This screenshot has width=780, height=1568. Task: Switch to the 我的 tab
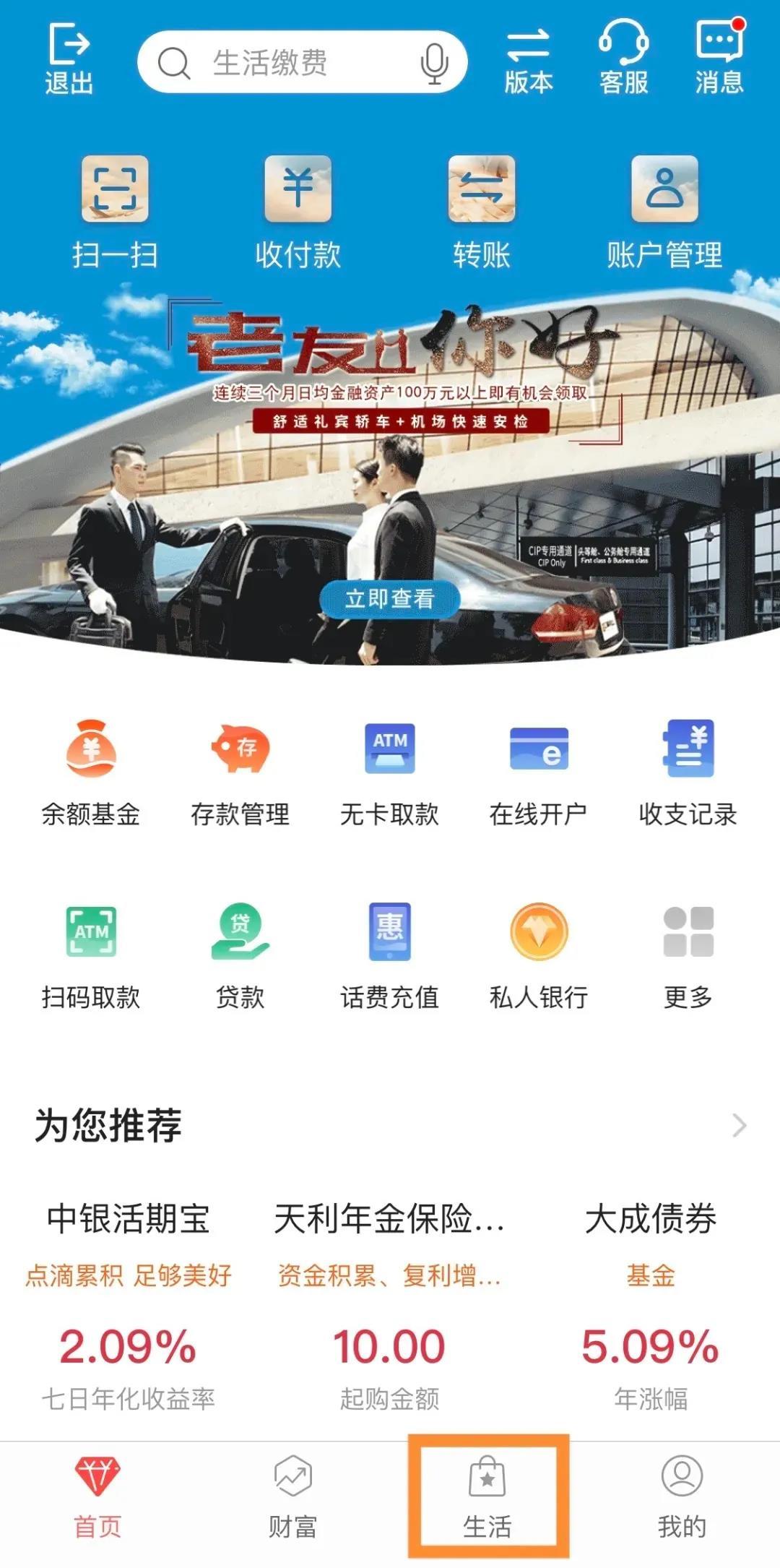coord(682,1497)
